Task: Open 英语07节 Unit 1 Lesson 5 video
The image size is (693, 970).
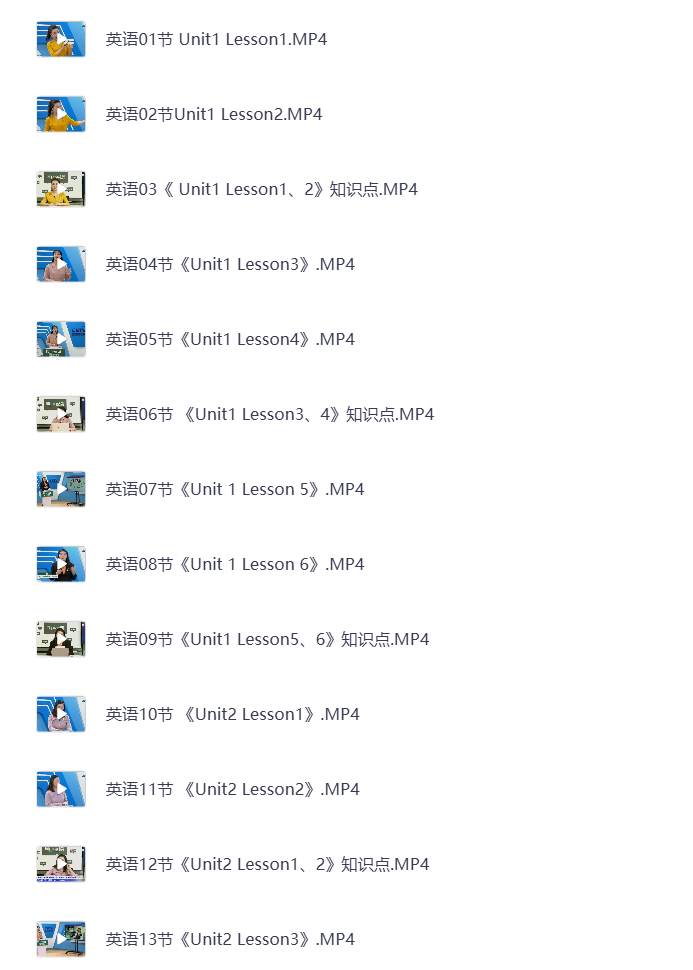Action: (x=235, y=490)
